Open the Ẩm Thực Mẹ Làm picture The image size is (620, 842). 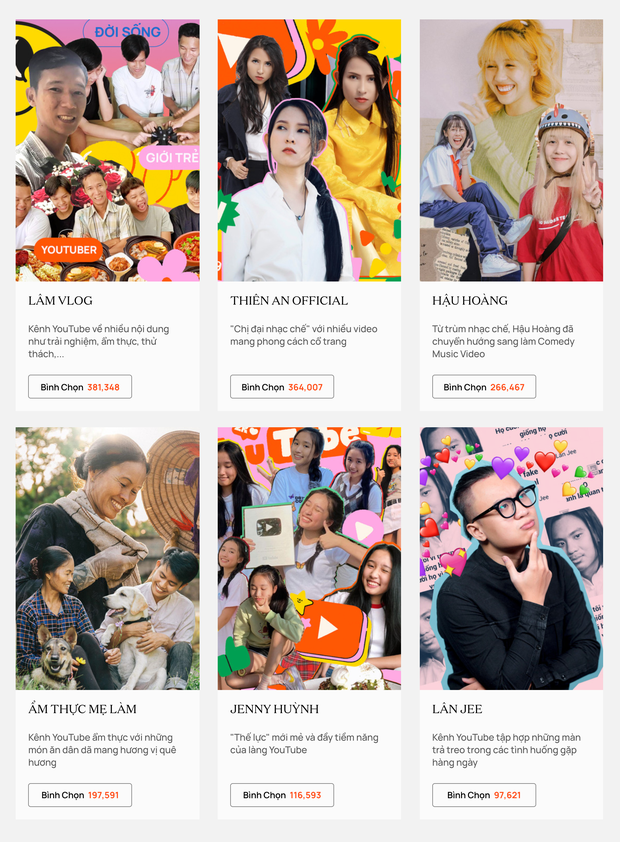point(107,558)
